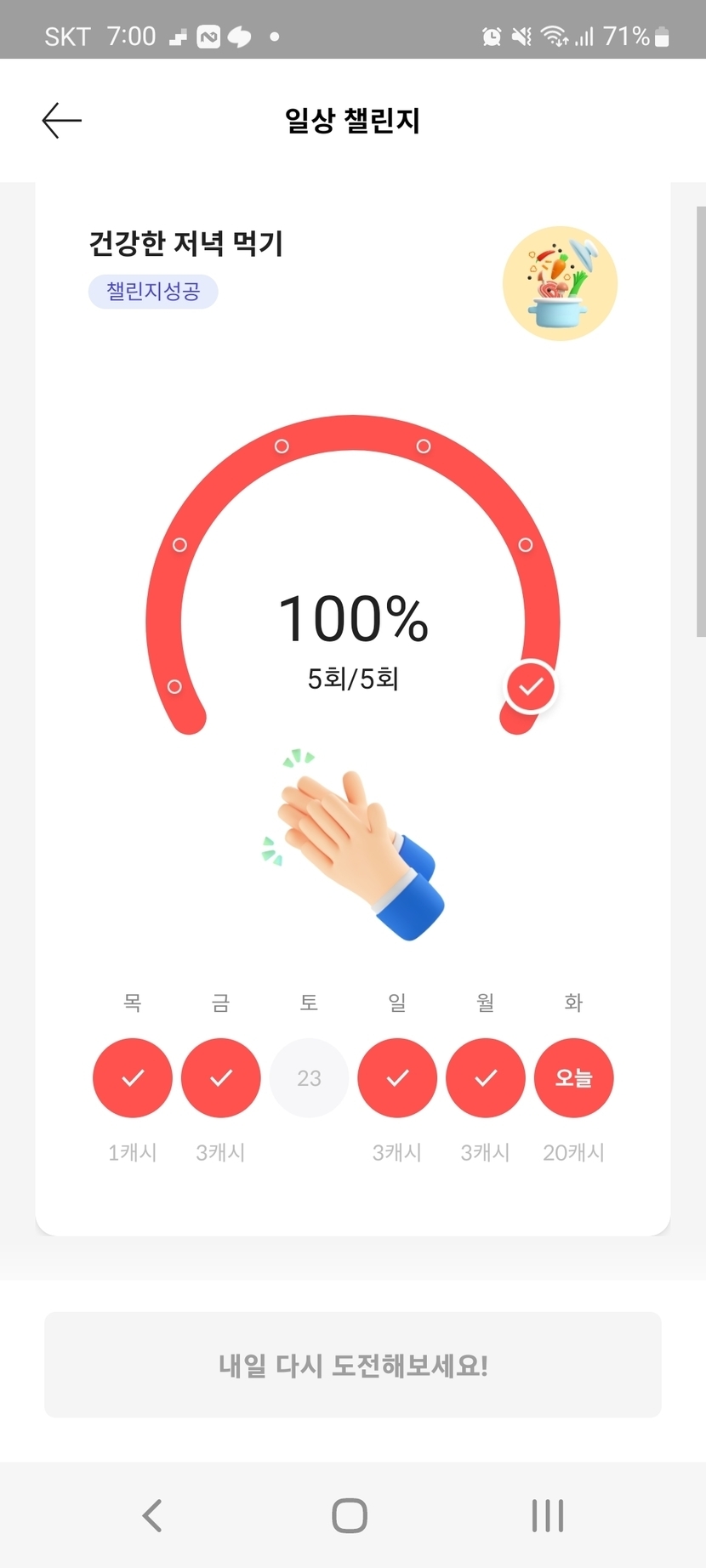Tap the system back button
This screenshot has height=1568, width=706.
point(152,1515)
